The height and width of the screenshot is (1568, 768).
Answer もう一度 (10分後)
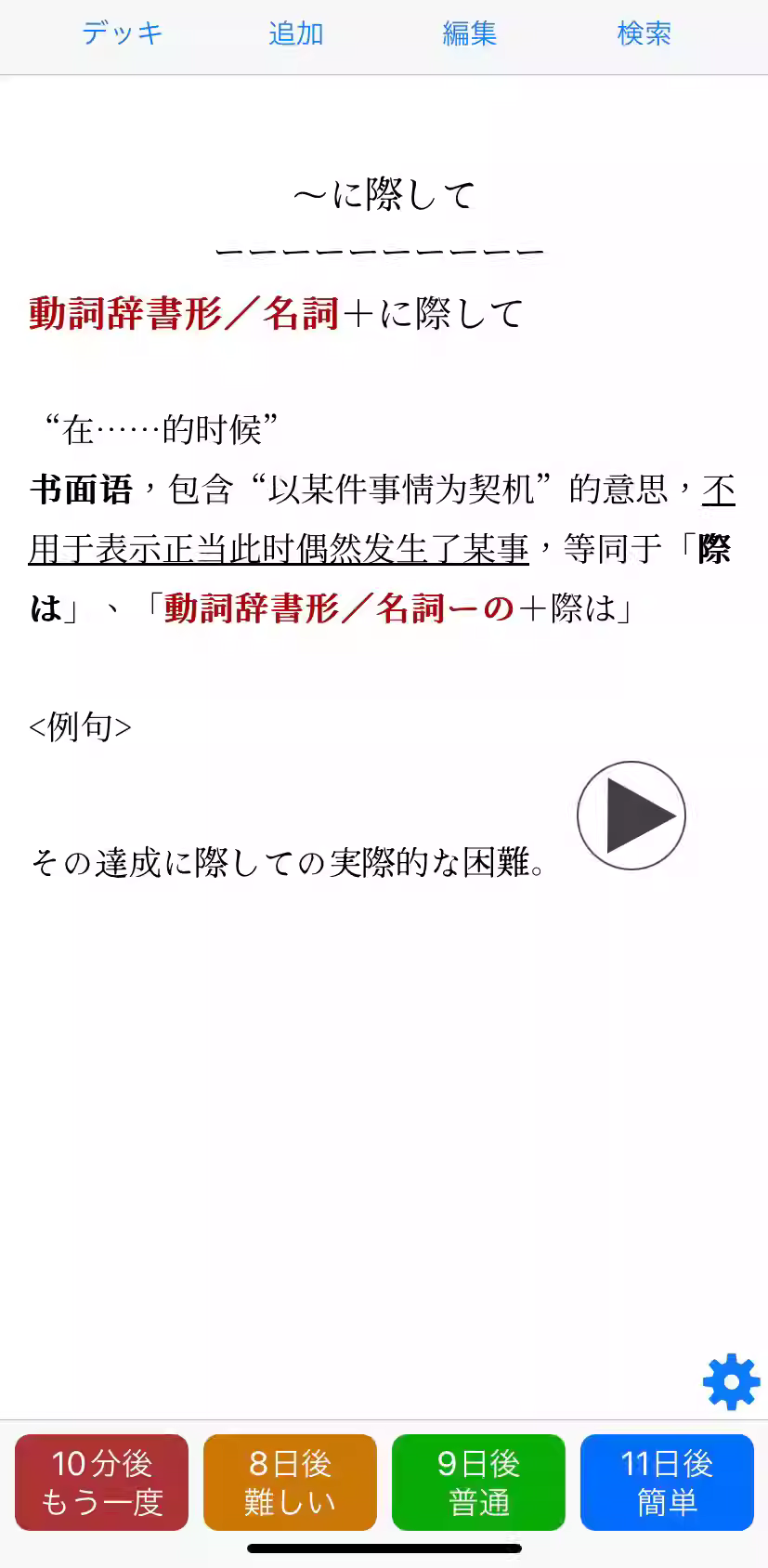[102, 1483]
